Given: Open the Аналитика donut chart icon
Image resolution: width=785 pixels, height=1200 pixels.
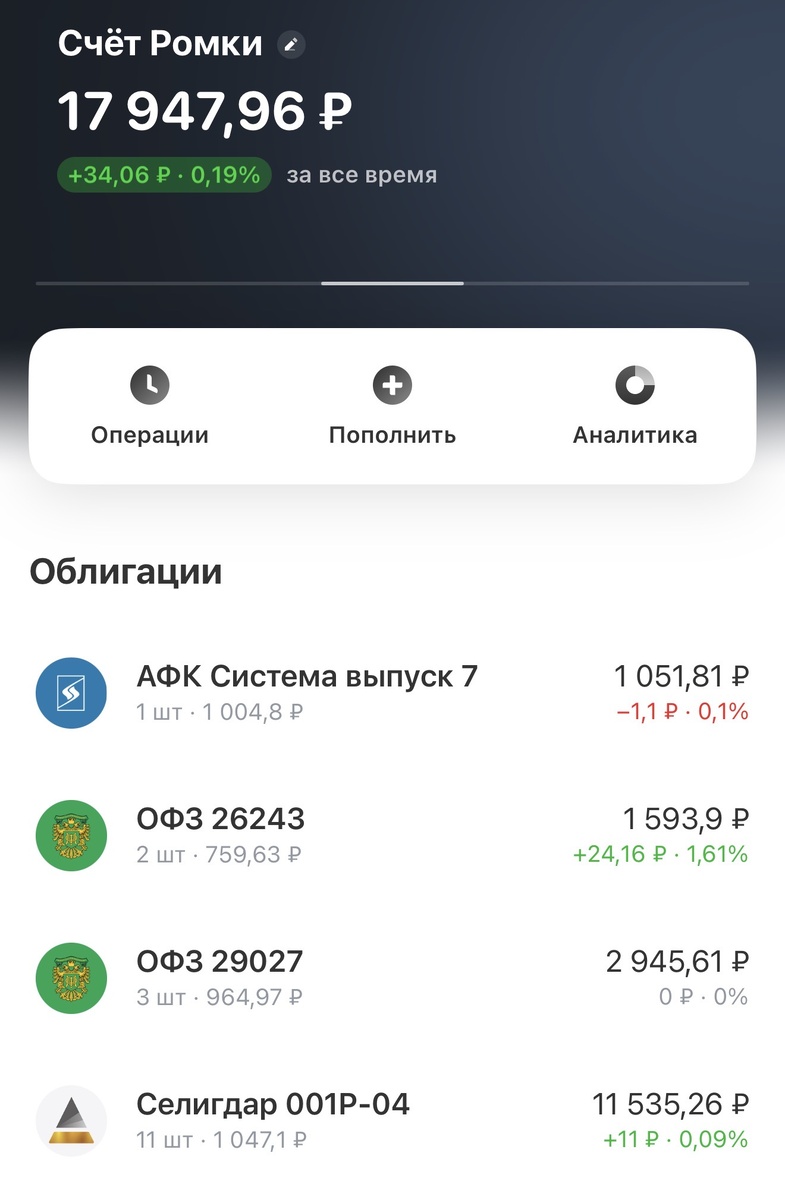Looking at the screenshot, I should pyautogui.click(x=635, y=385).
